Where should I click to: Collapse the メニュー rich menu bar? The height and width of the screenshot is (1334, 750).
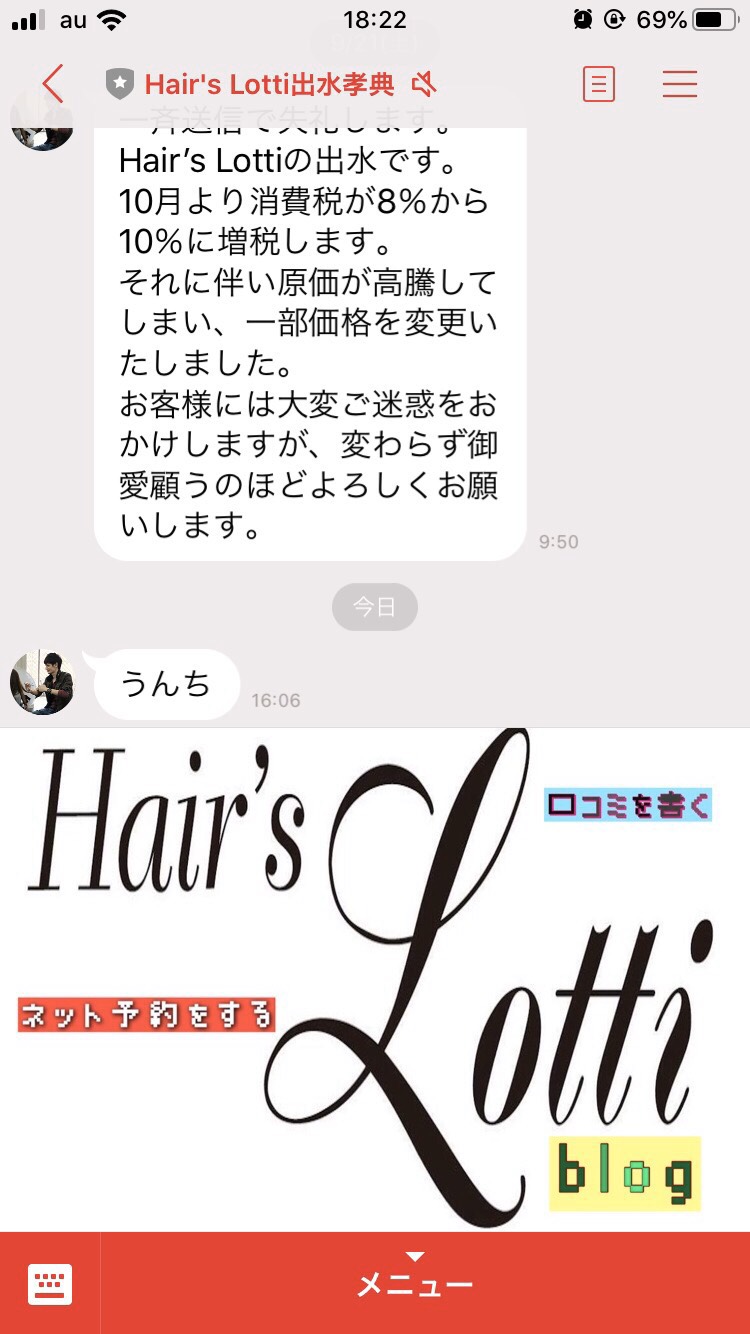tap(416, 1282)
